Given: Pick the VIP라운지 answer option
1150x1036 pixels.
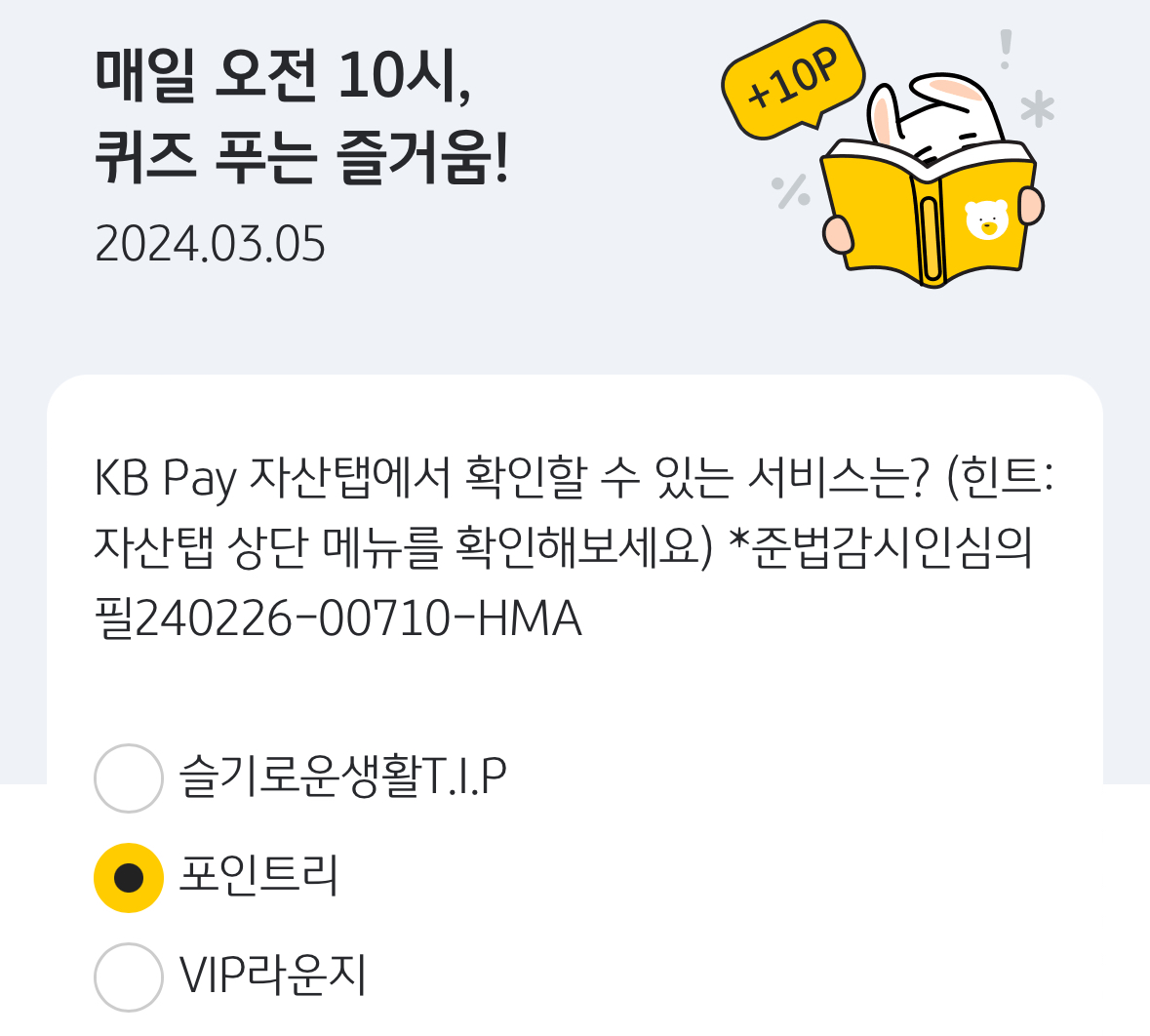Looking at the screenshot, I should (x=129, y=976).
